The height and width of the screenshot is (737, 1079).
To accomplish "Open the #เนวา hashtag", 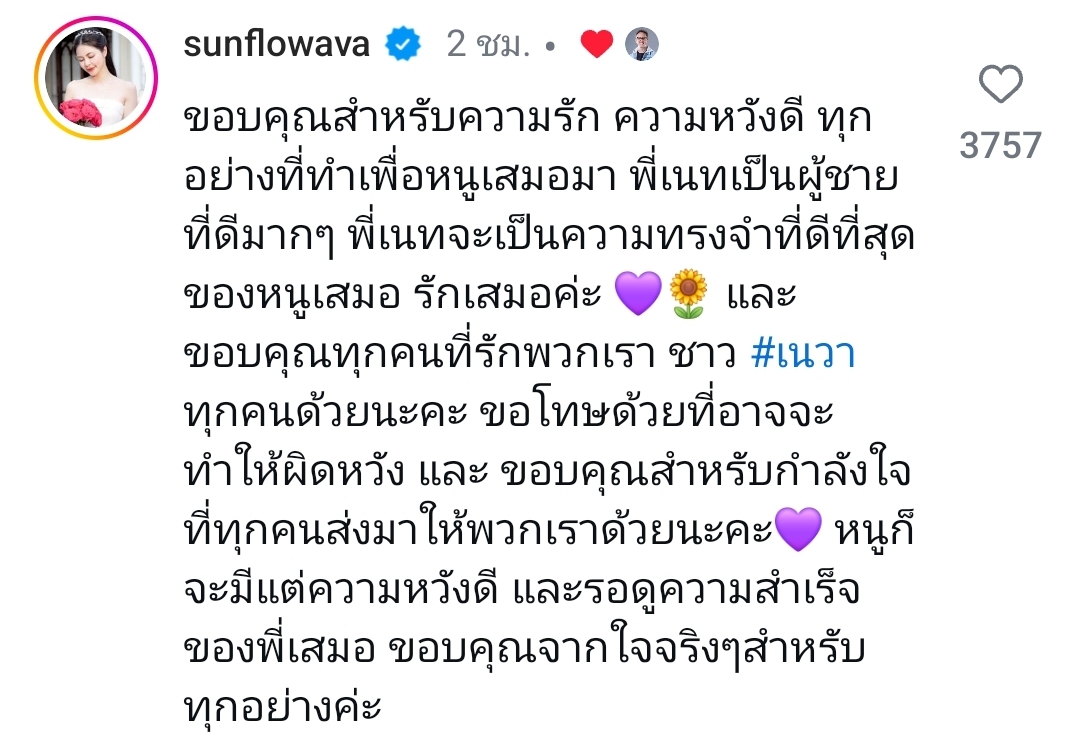I will (x=802, y=353).
